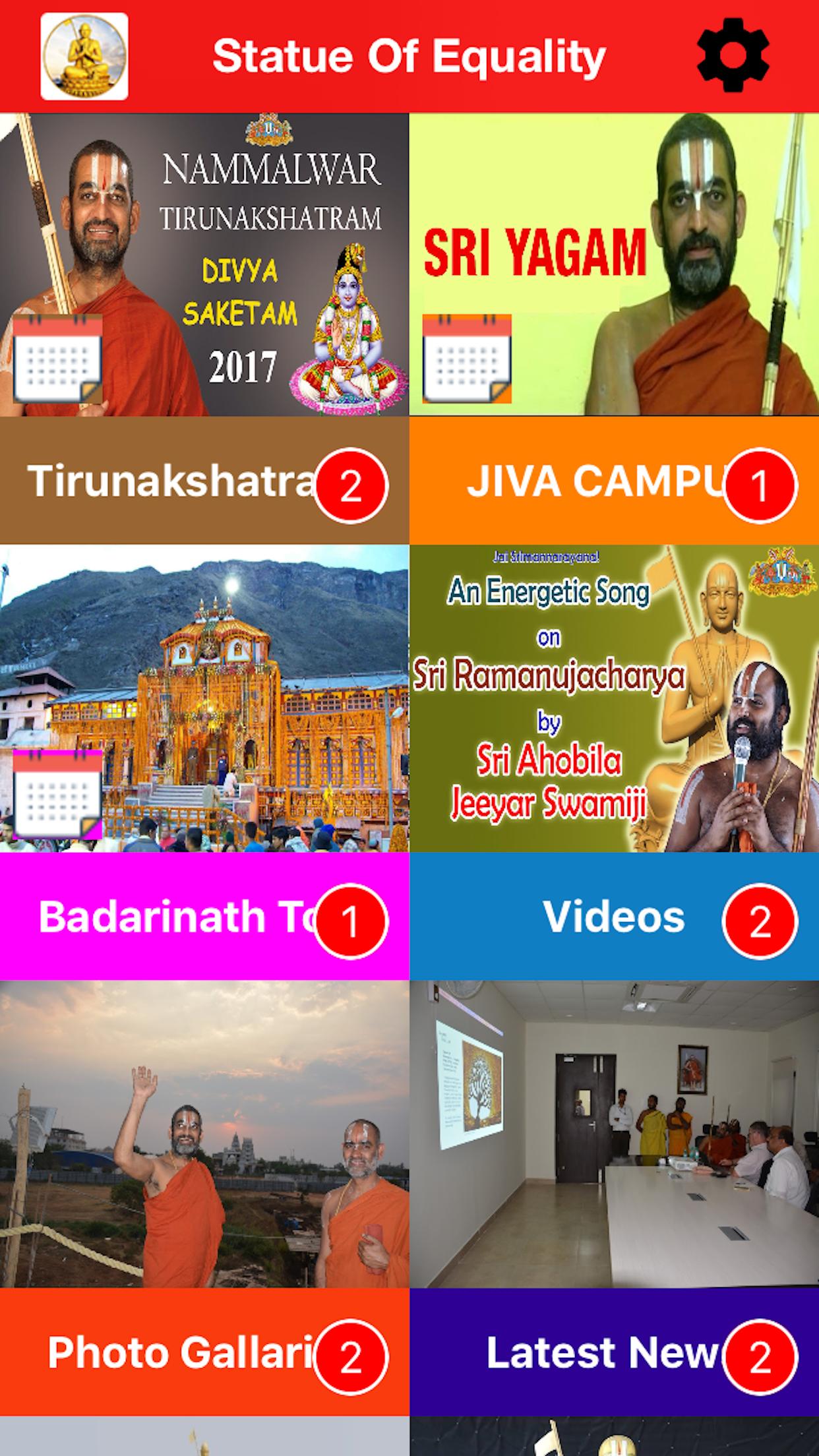The height and width of the screenshot is (1456, 819).
Task: Browse the Videos section
Action: tap(613, 917)
